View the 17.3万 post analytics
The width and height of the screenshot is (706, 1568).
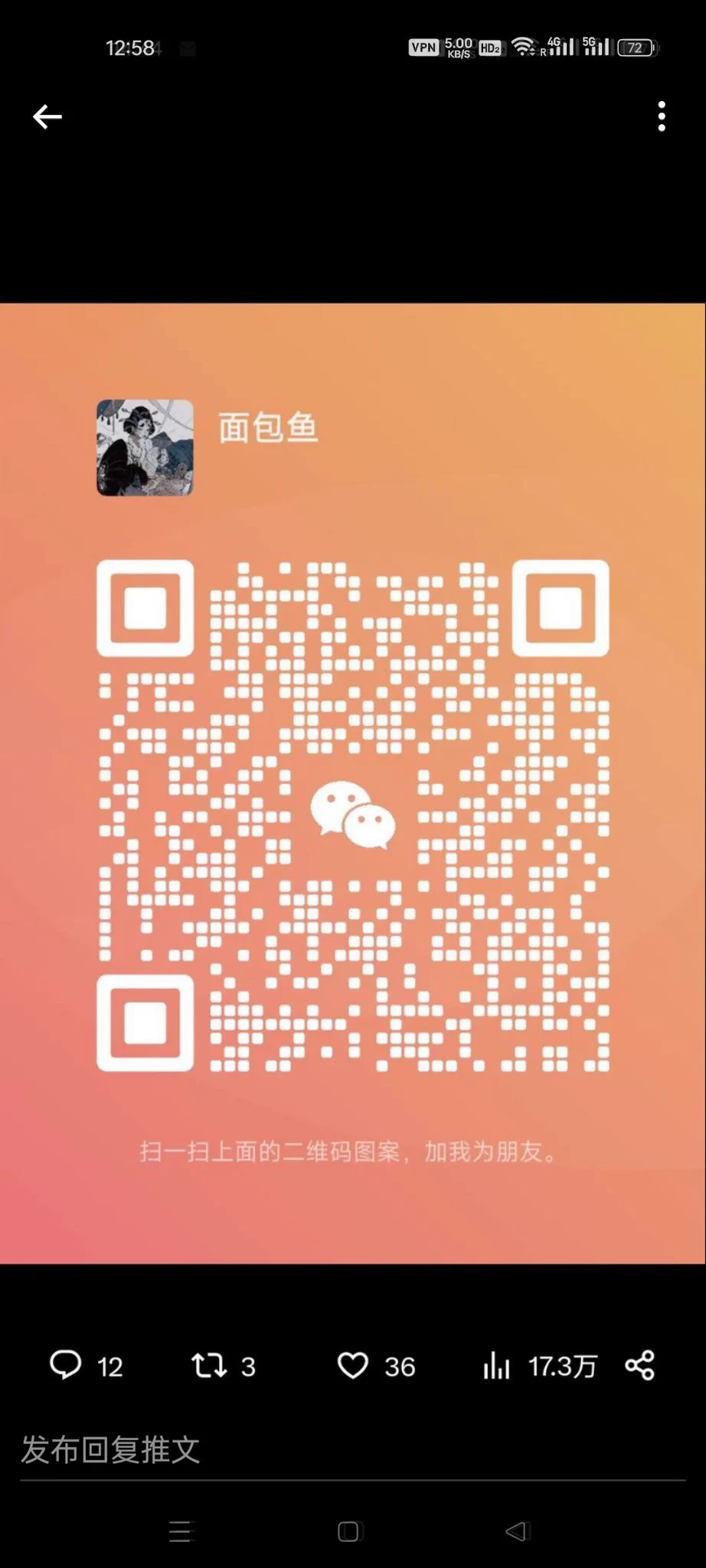(x=498, y=1365)
